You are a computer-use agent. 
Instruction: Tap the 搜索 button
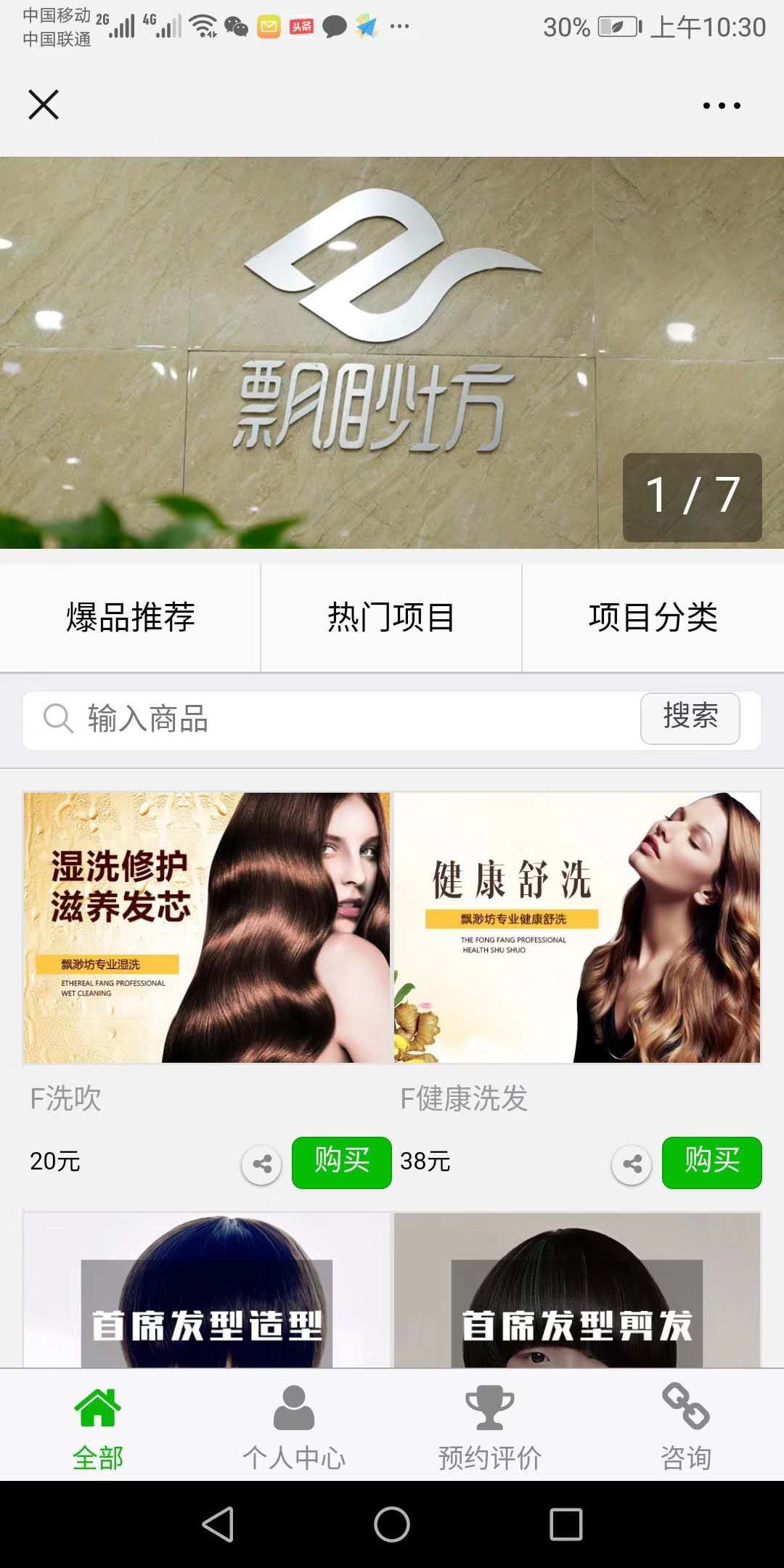coord(690,718)
